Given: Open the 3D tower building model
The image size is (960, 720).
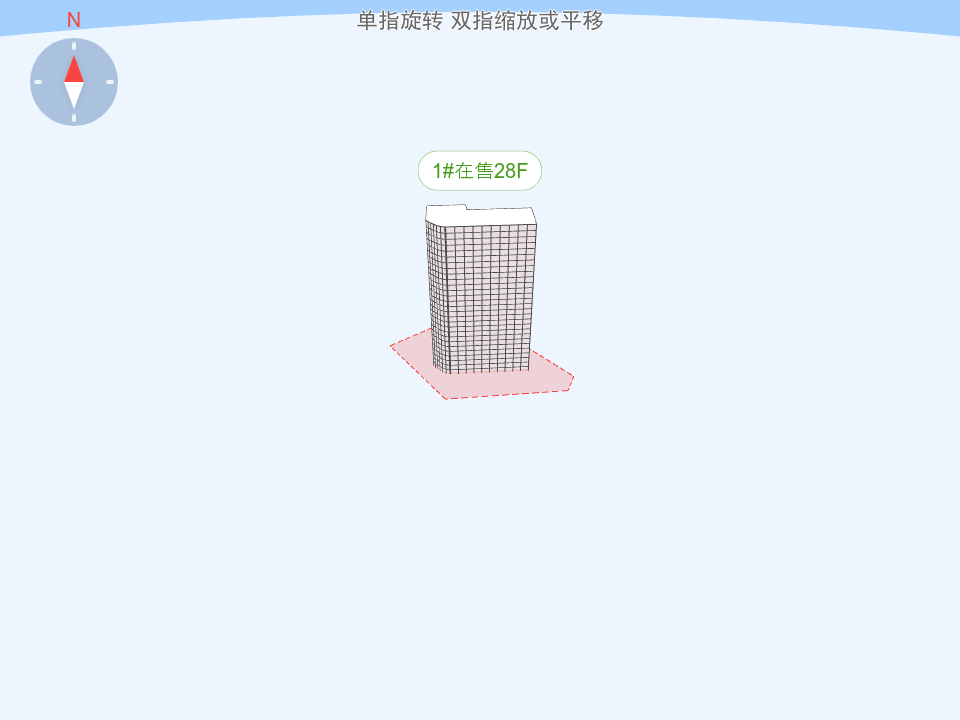Looking at the screenshot, I should pyautogui.click(x=483, y=295).
